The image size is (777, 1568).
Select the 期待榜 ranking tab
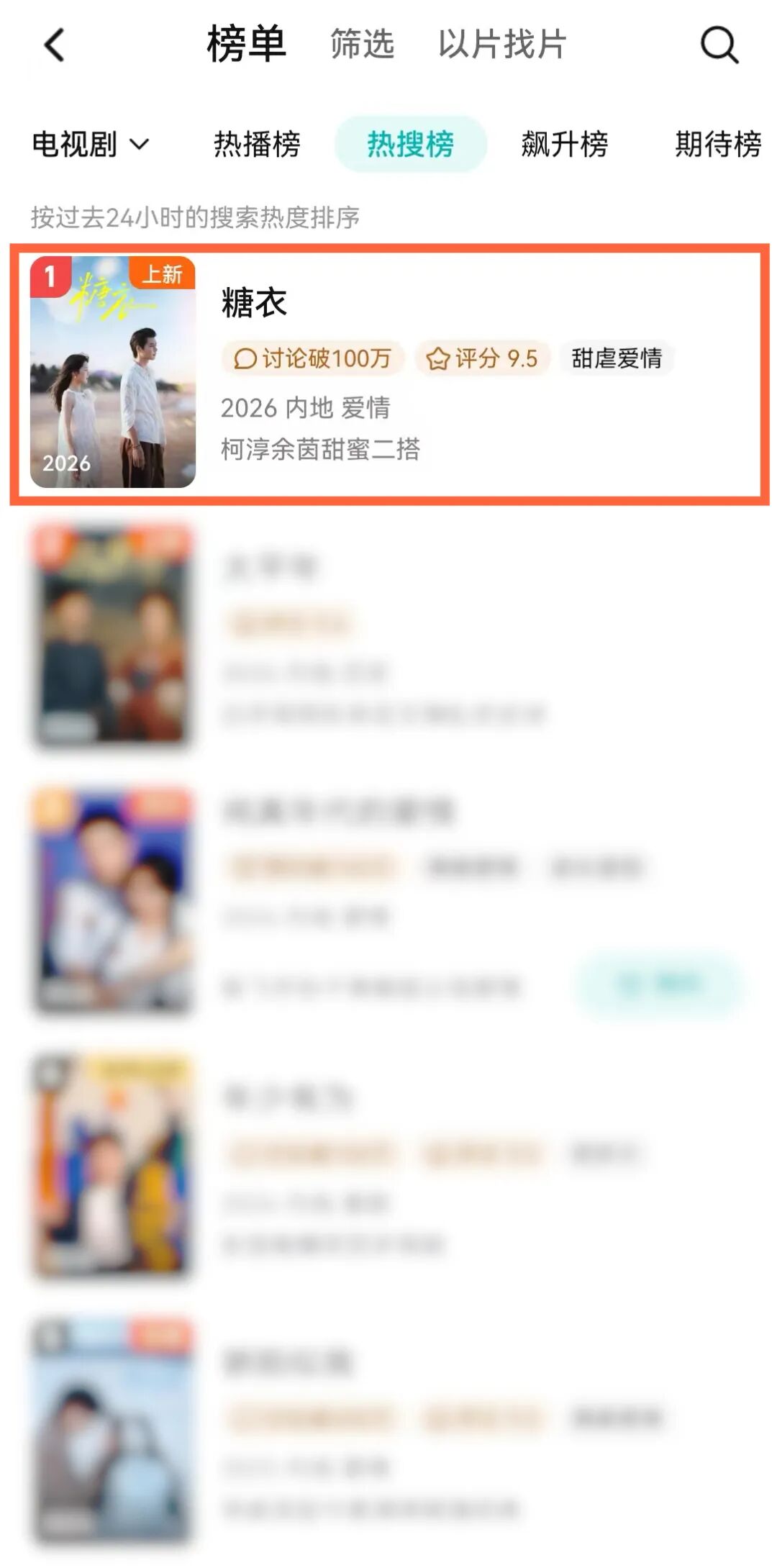click(x=718, y=145)
